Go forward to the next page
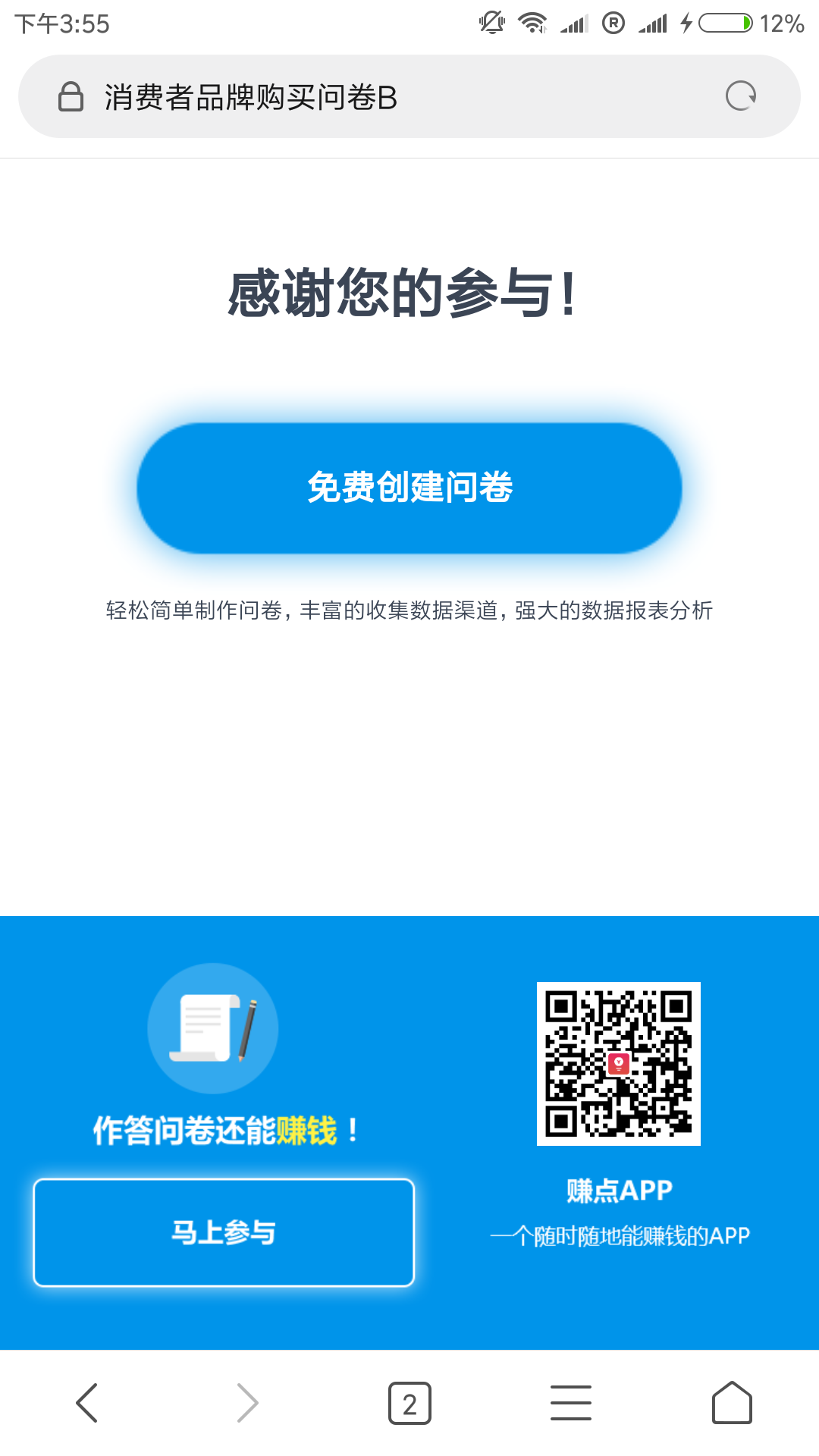 point(248,1403)
